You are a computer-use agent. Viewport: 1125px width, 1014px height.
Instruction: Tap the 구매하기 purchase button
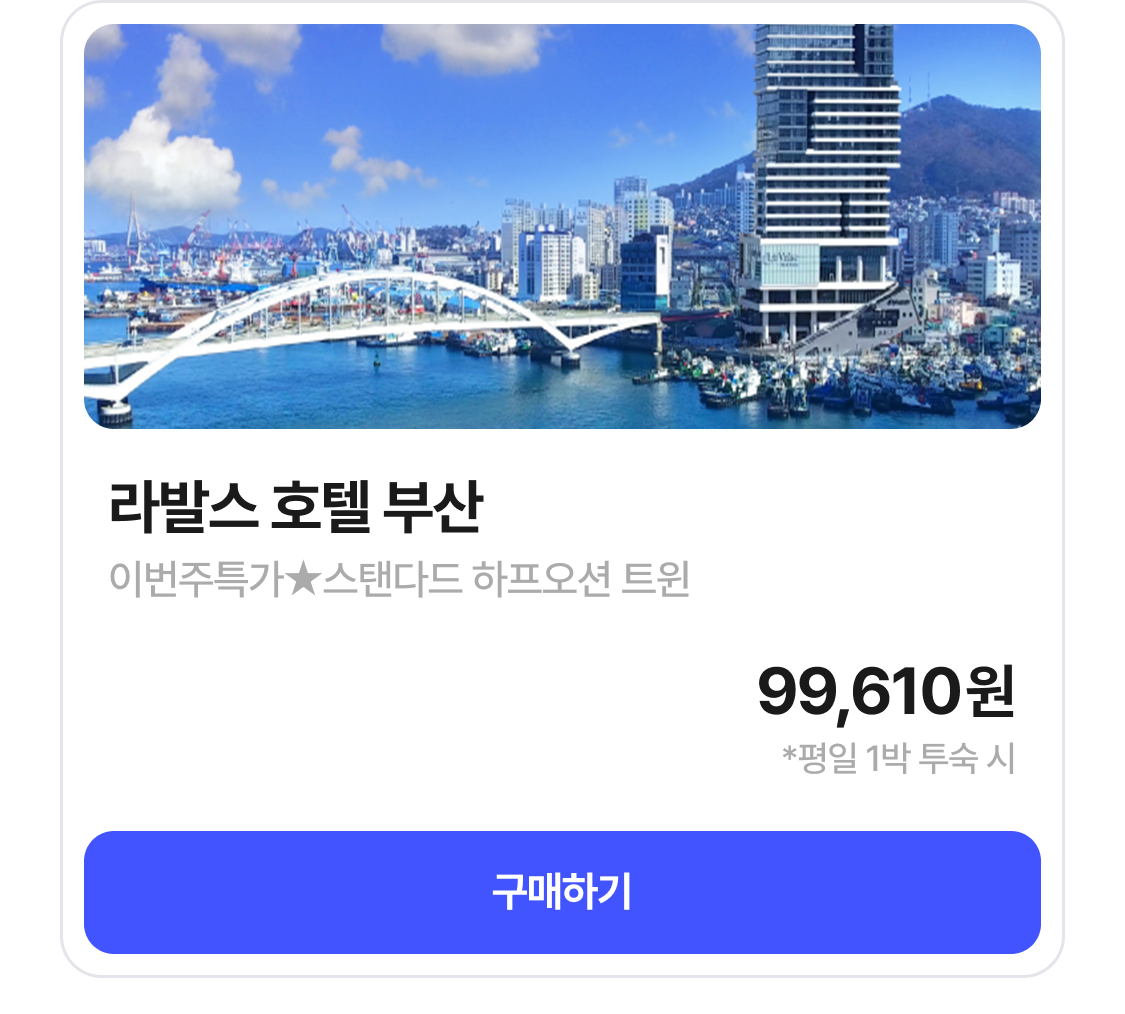click(562, 892)
